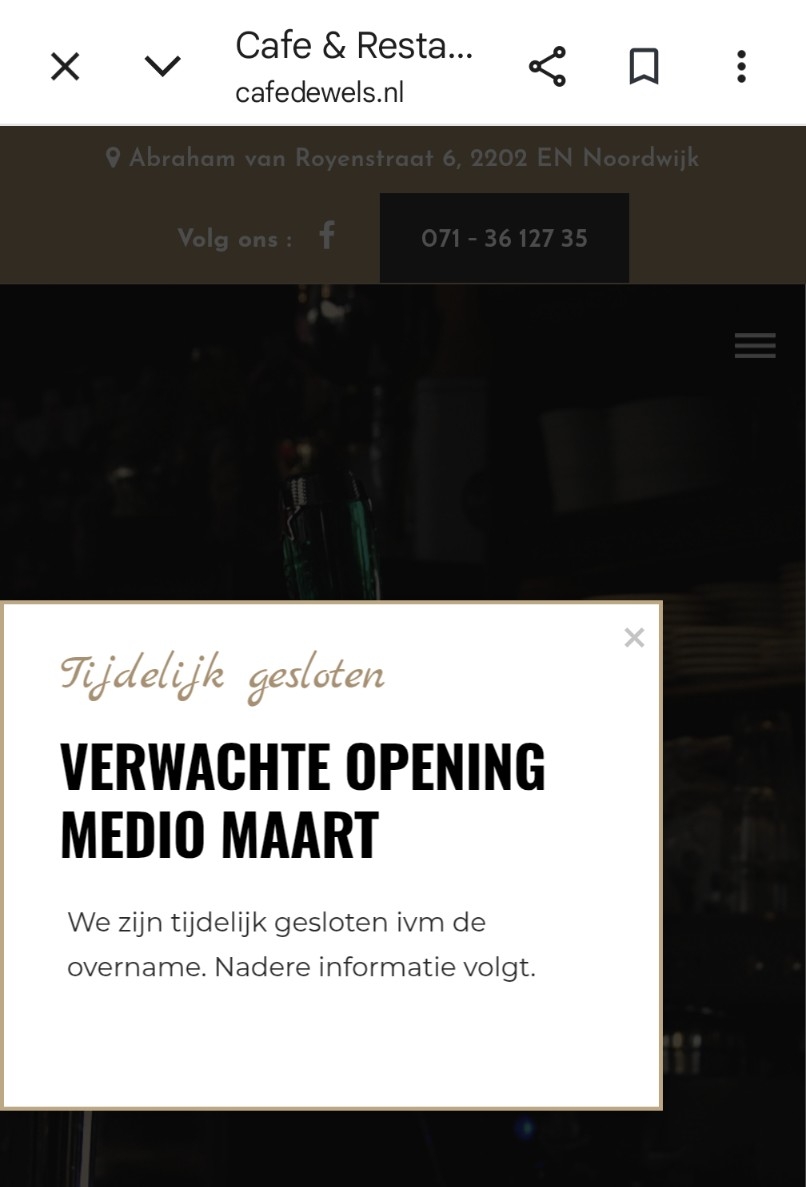Bookmark this web page
The width and height of the screenshot is (806, 1187).
(644, 67)
